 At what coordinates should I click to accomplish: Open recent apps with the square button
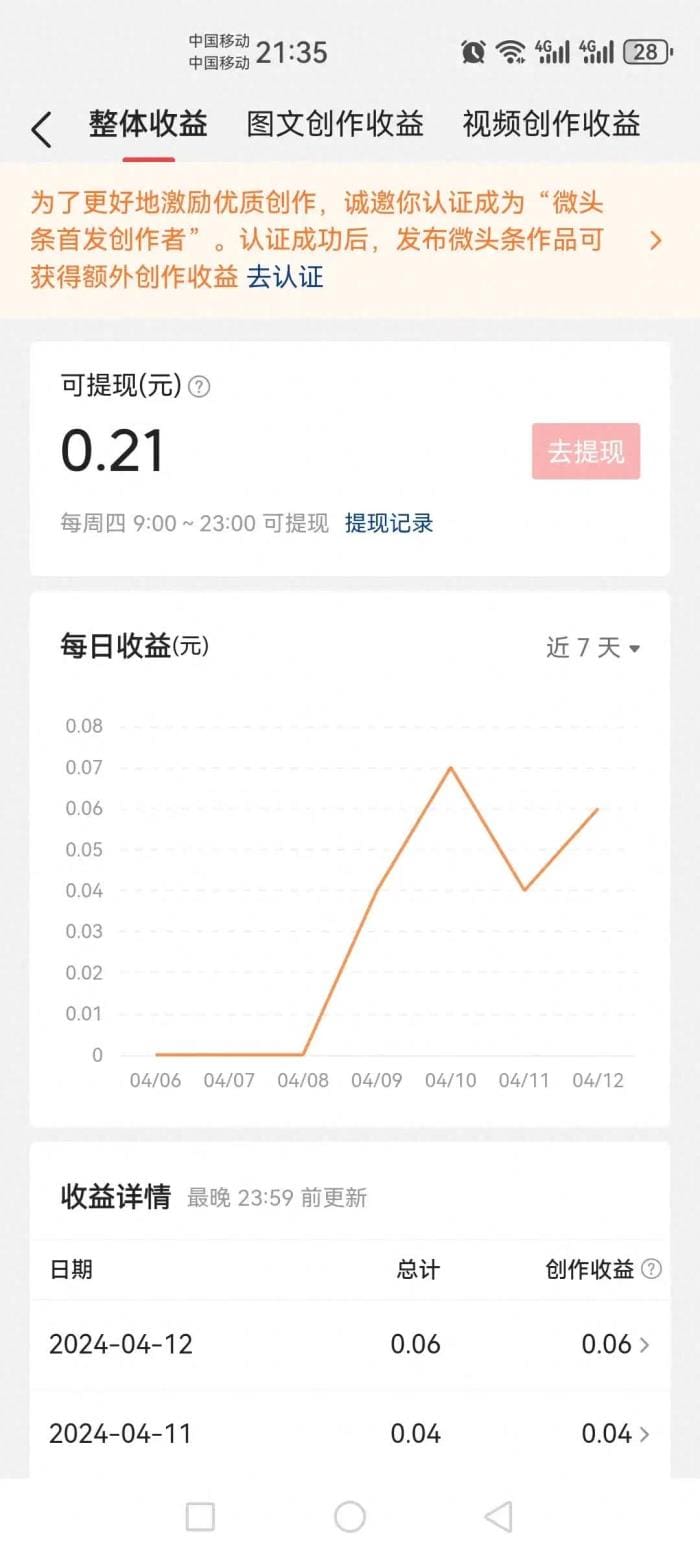click(200, 1517)
